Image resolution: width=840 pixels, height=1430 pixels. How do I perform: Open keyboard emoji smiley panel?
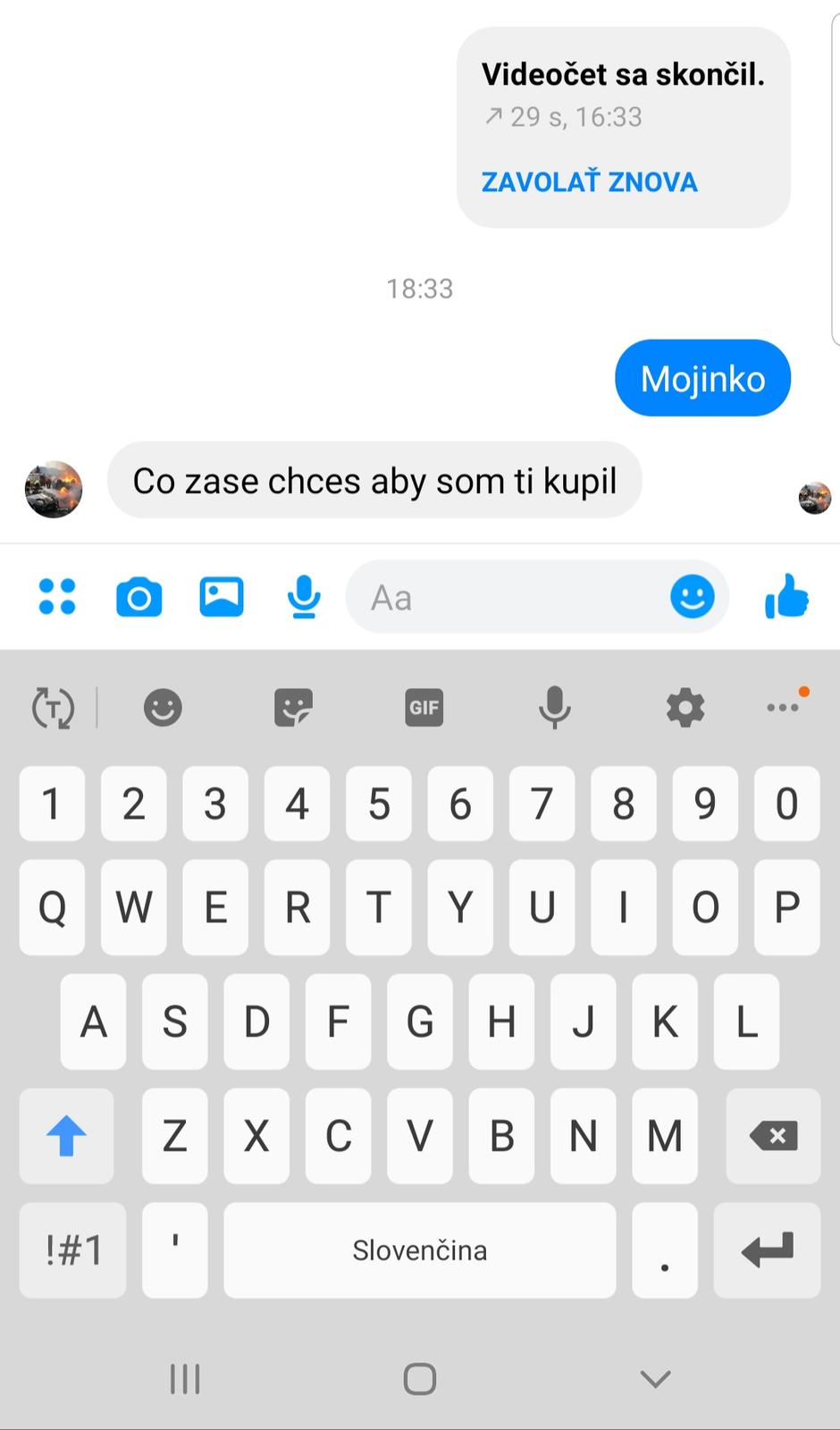pyautogui.click(x=163, y=708)
